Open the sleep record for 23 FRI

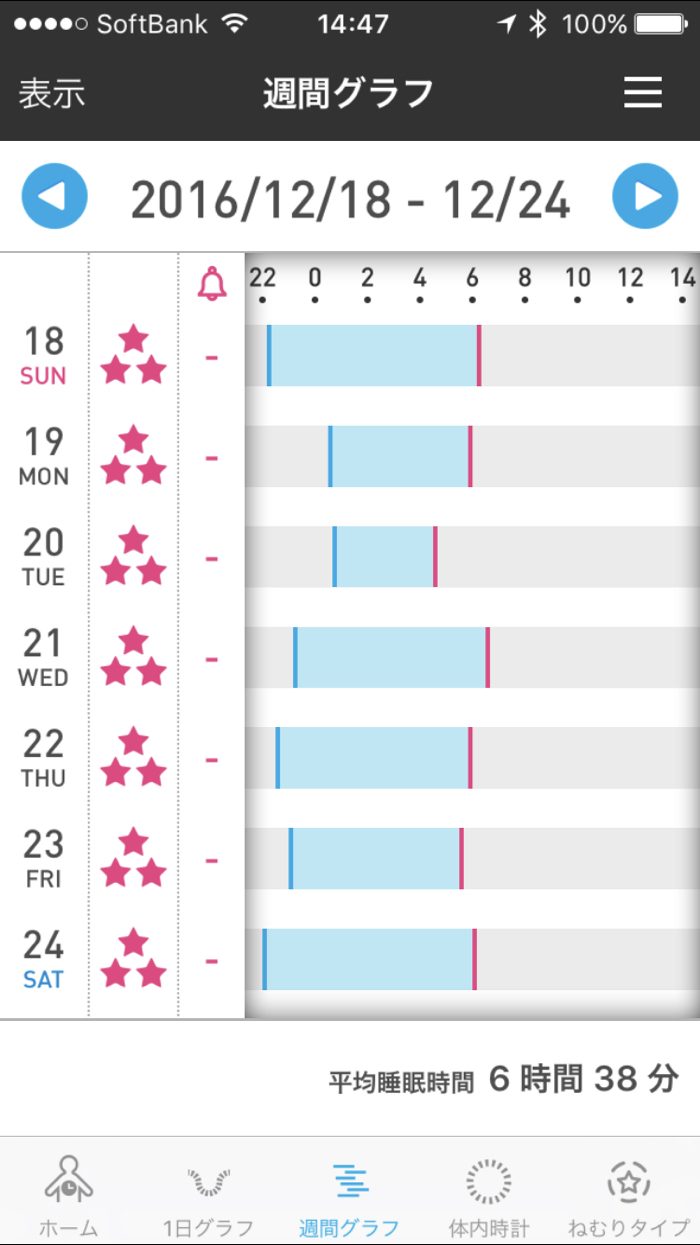pyautogui.click(x=376, y=859)
